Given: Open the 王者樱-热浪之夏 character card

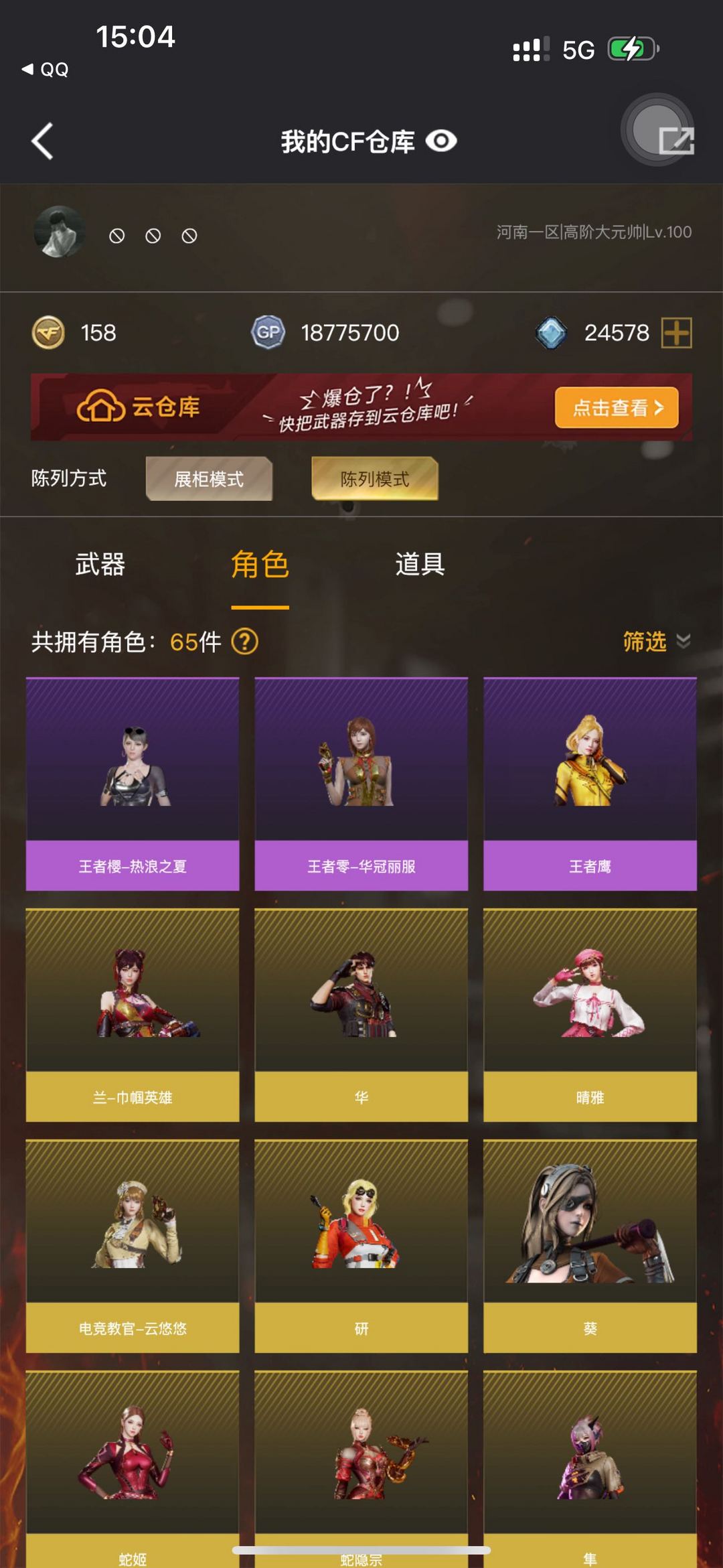Looking at the screenshot, I should pyautogui.click(x=133, y=784).
